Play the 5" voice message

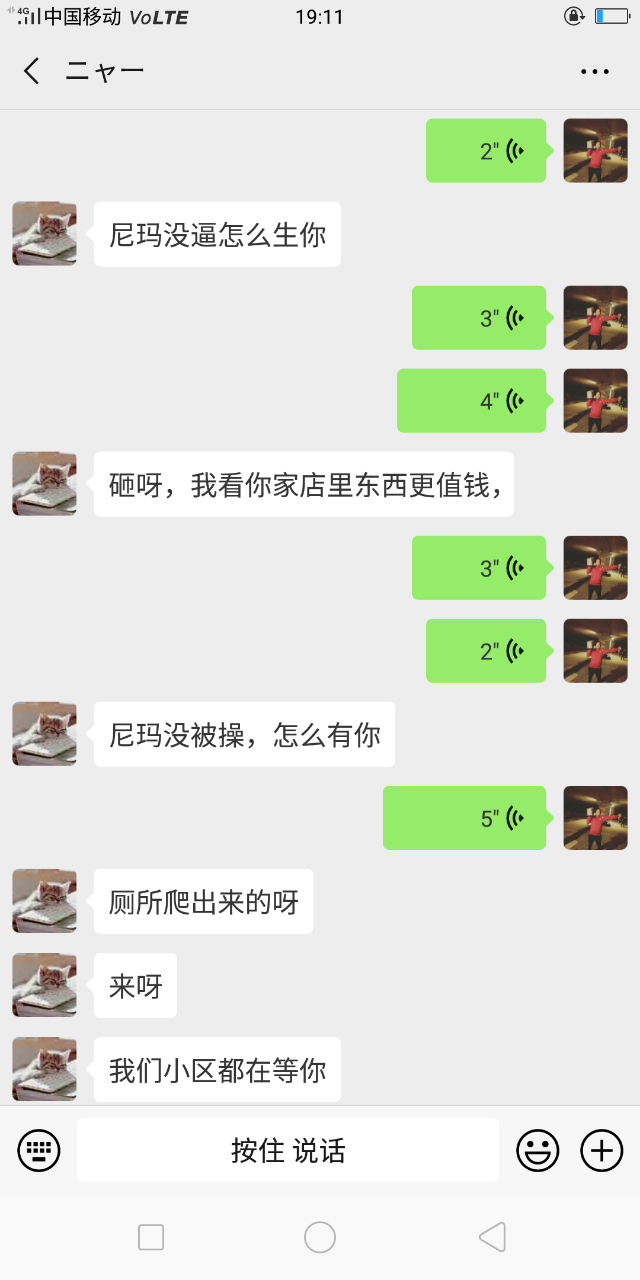pos(464,818)
